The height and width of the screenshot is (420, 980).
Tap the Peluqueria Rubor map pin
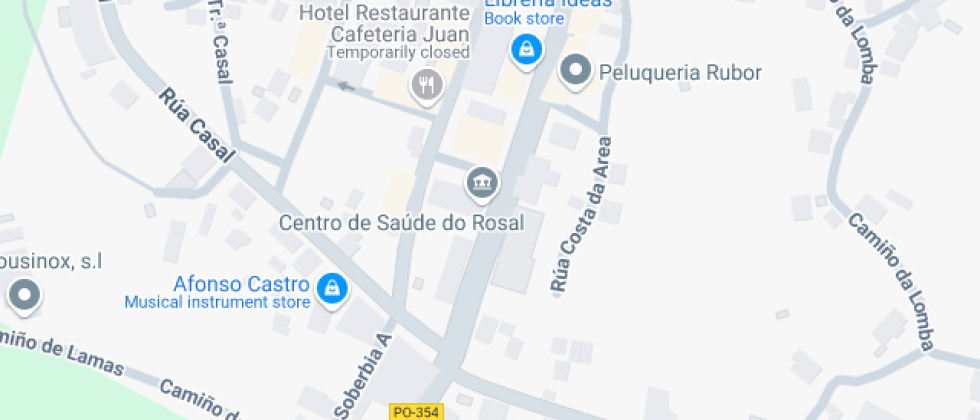pyautogui.click(x=575, y=71)
